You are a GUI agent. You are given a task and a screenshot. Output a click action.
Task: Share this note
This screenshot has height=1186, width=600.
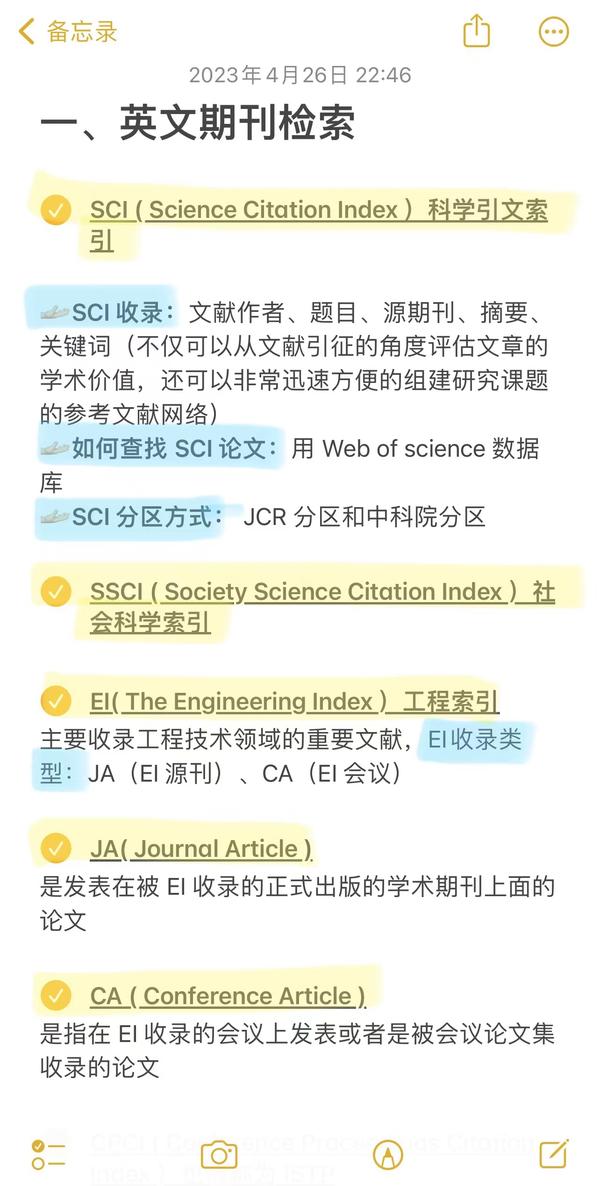477,31
